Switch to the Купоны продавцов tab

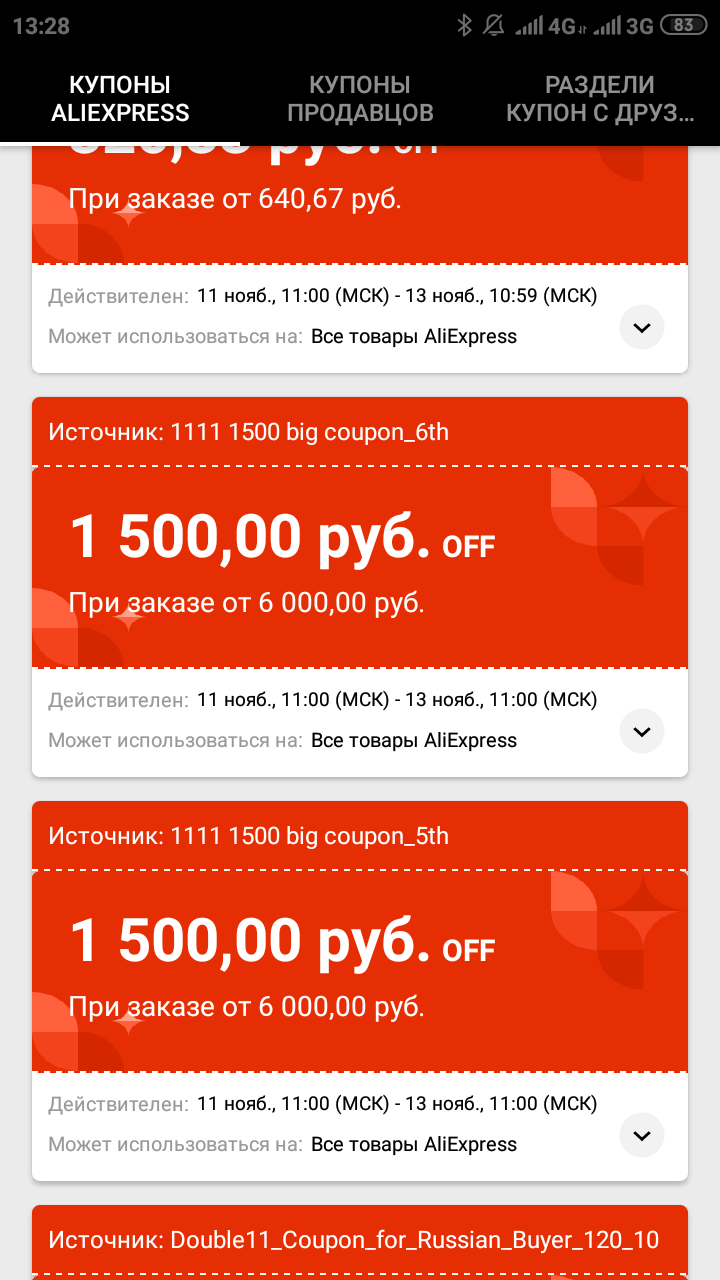pyautogui.click(x=360, y=98)
